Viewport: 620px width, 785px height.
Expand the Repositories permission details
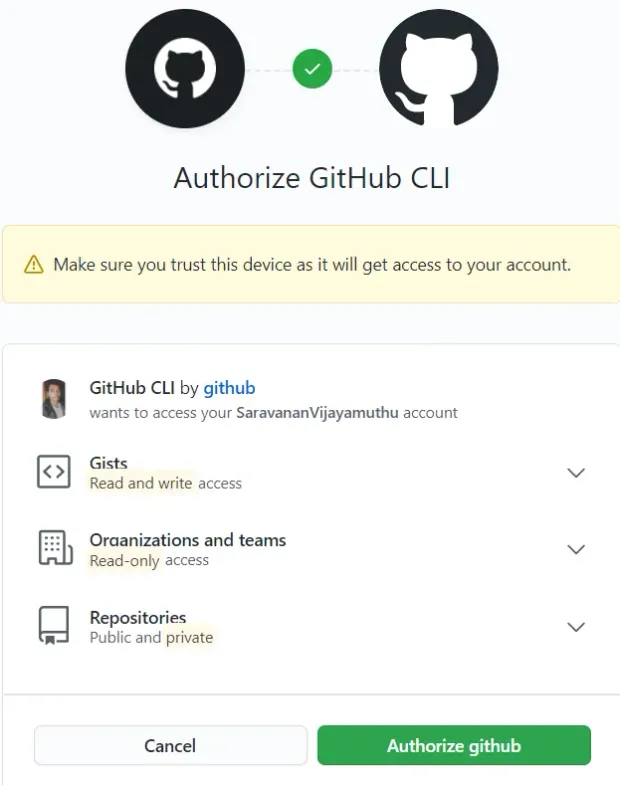pyautogui.click(x=575, y=627)
